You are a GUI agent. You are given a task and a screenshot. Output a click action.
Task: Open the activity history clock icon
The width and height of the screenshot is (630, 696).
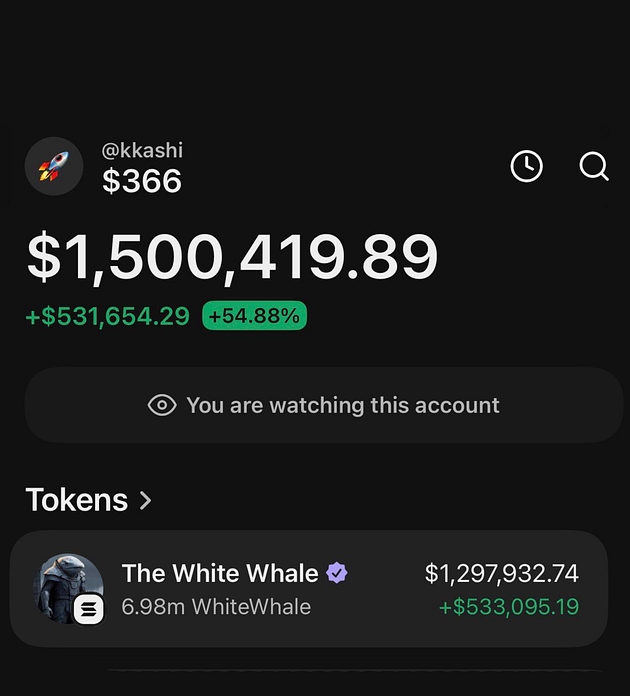[x=526, y=166]
